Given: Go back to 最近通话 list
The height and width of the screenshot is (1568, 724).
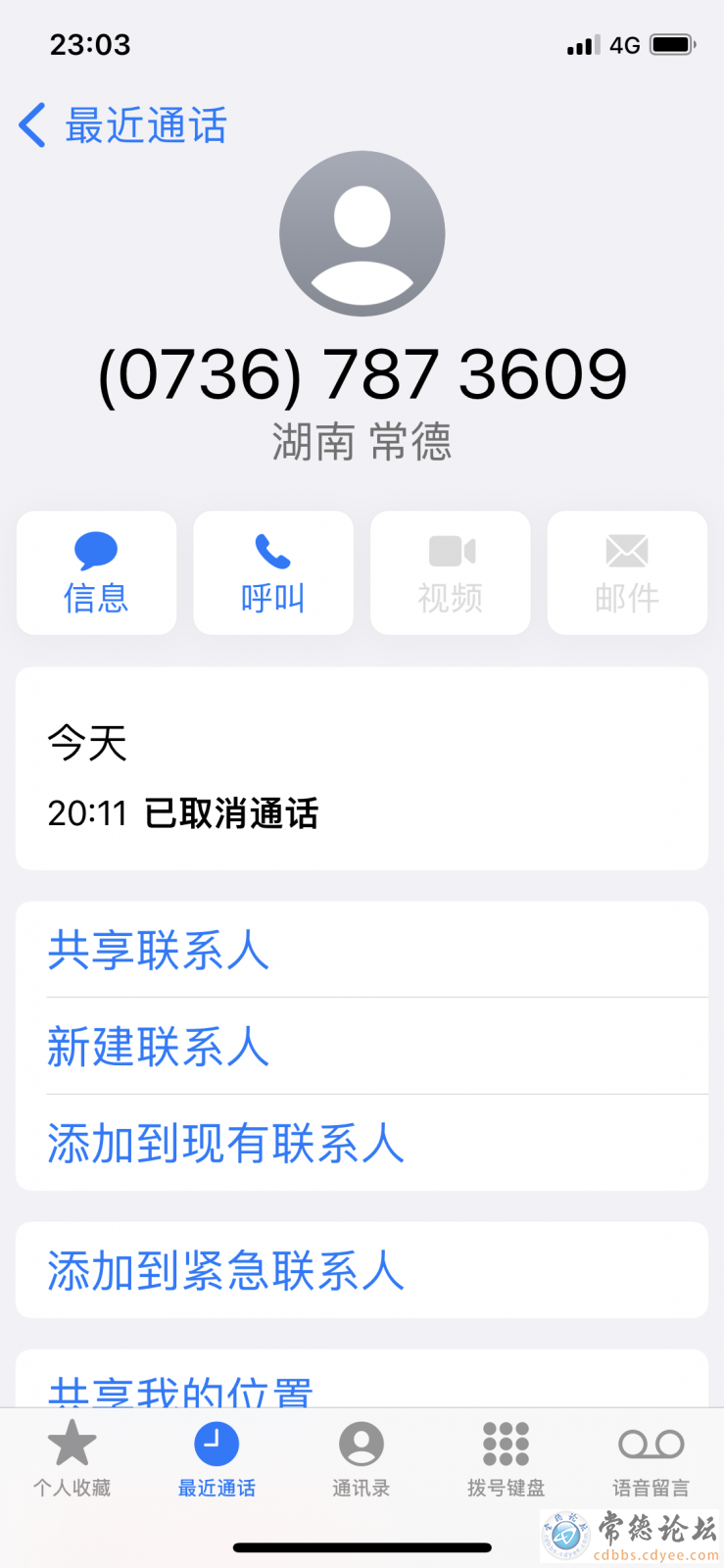Looking at the screenshot, I should [x=122, y=126].
